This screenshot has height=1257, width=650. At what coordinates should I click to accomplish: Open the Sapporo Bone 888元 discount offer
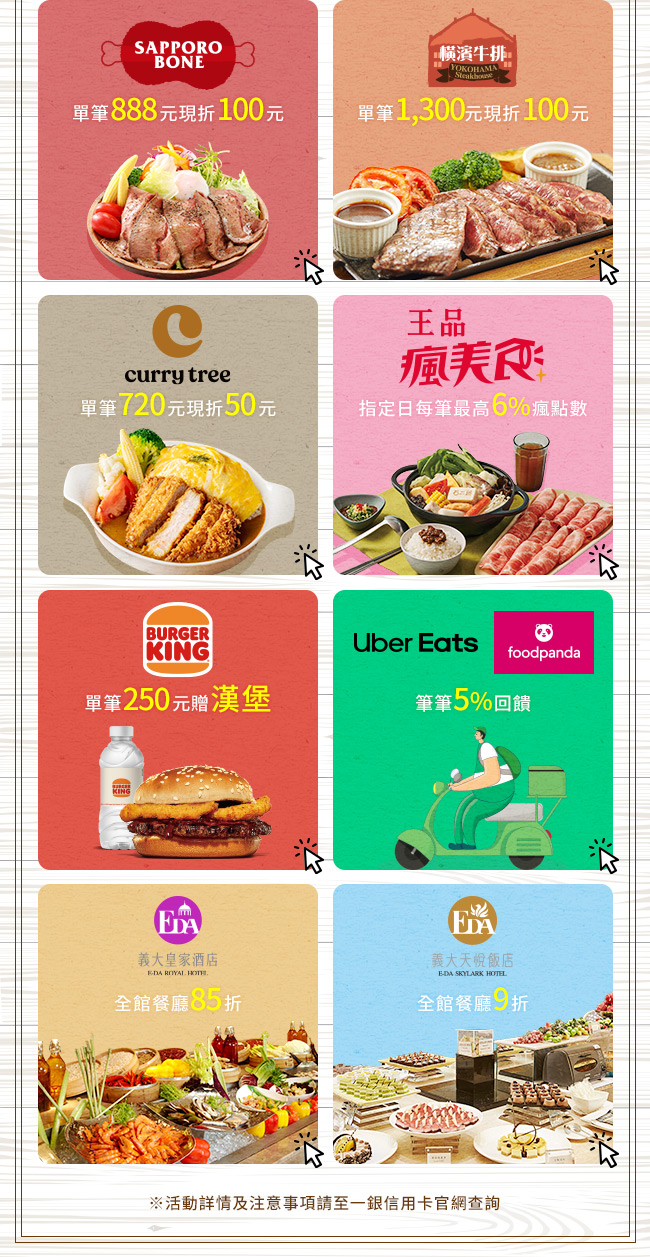(x=178, y=140)
